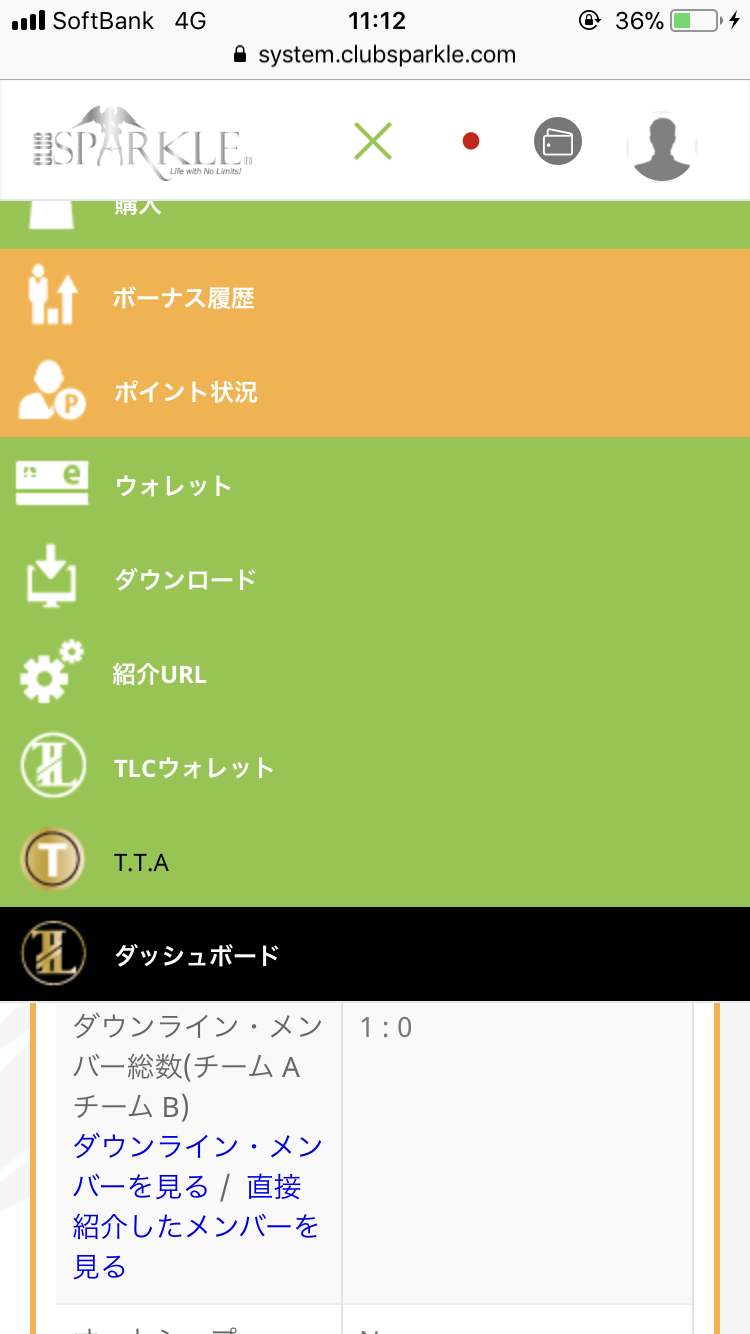The height and width of the screenshot is (1334, 750).
Task: Open ポイント状況 menu item
Action: pyautogui.click(x=185, y=391)
